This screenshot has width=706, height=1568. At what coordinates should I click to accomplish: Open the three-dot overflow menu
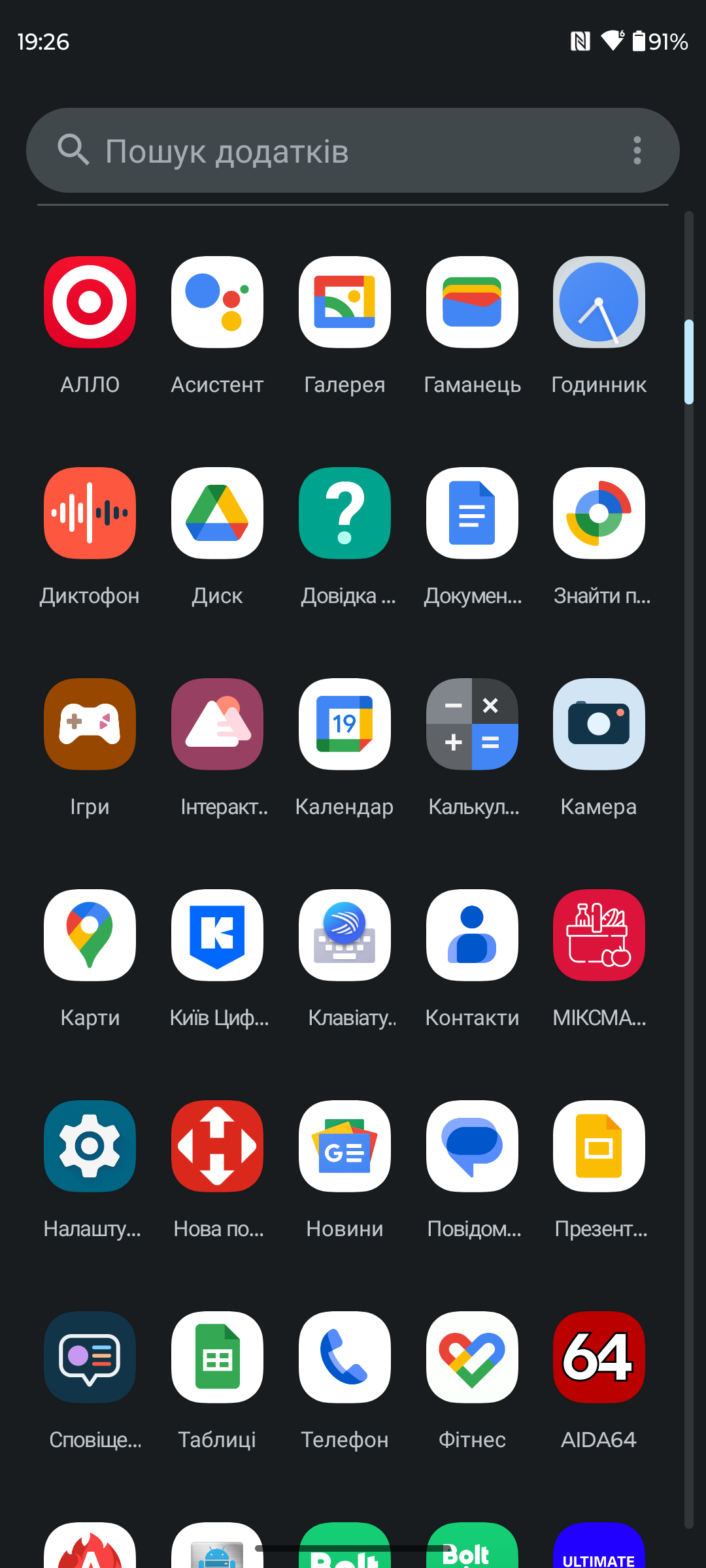click(637, 151)
